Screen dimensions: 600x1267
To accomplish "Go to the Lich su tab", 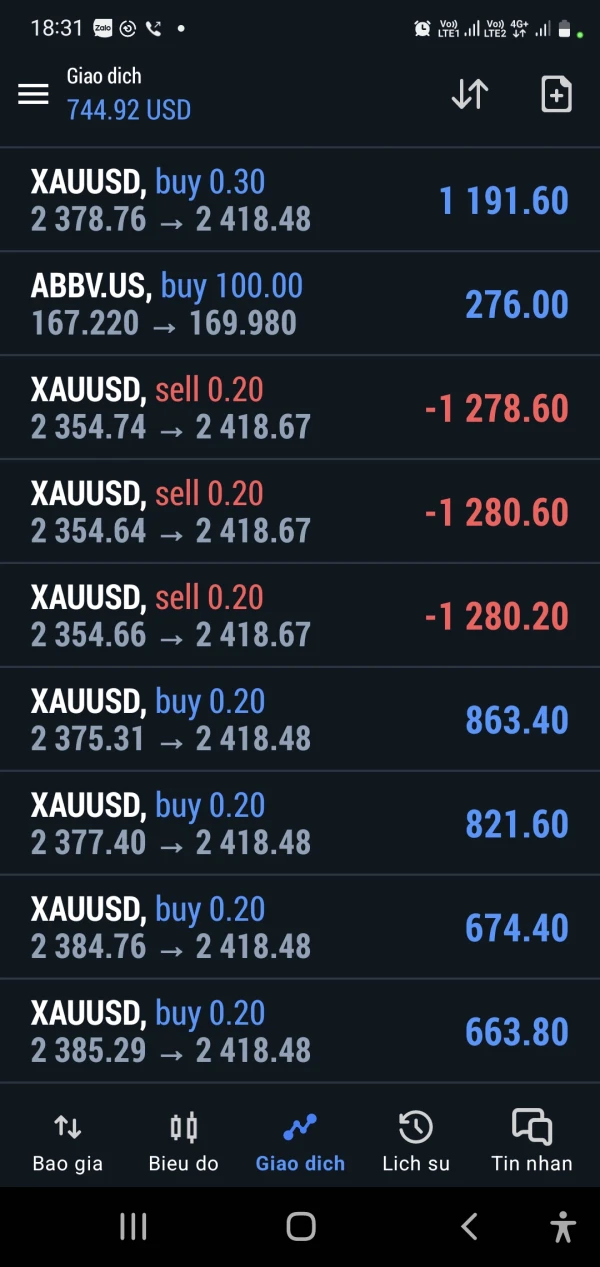I will pos(416,1142).
